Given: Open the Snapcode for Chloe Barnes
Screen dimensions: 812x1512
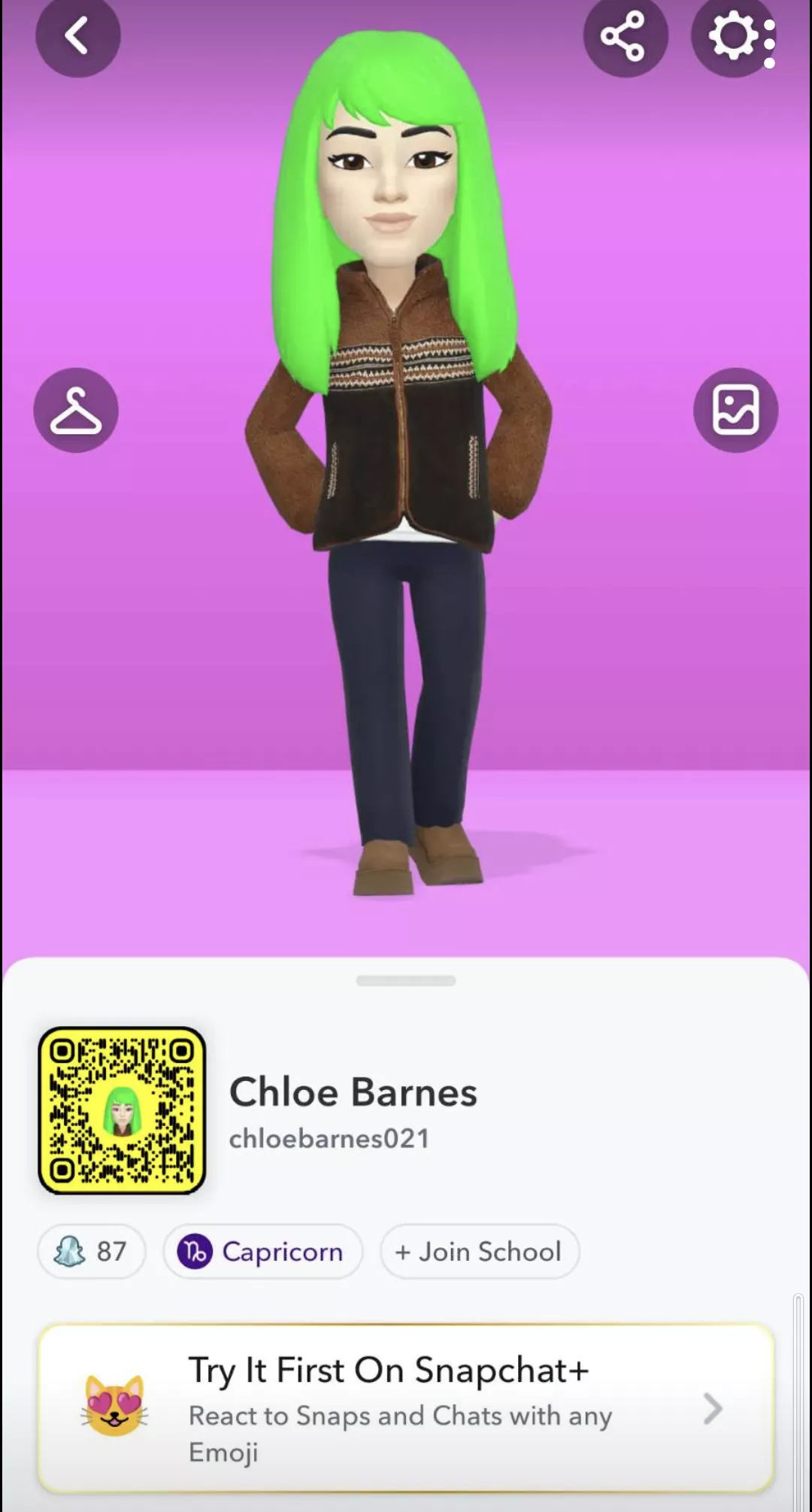Looking at the screenshot, I should (122, 1110).
